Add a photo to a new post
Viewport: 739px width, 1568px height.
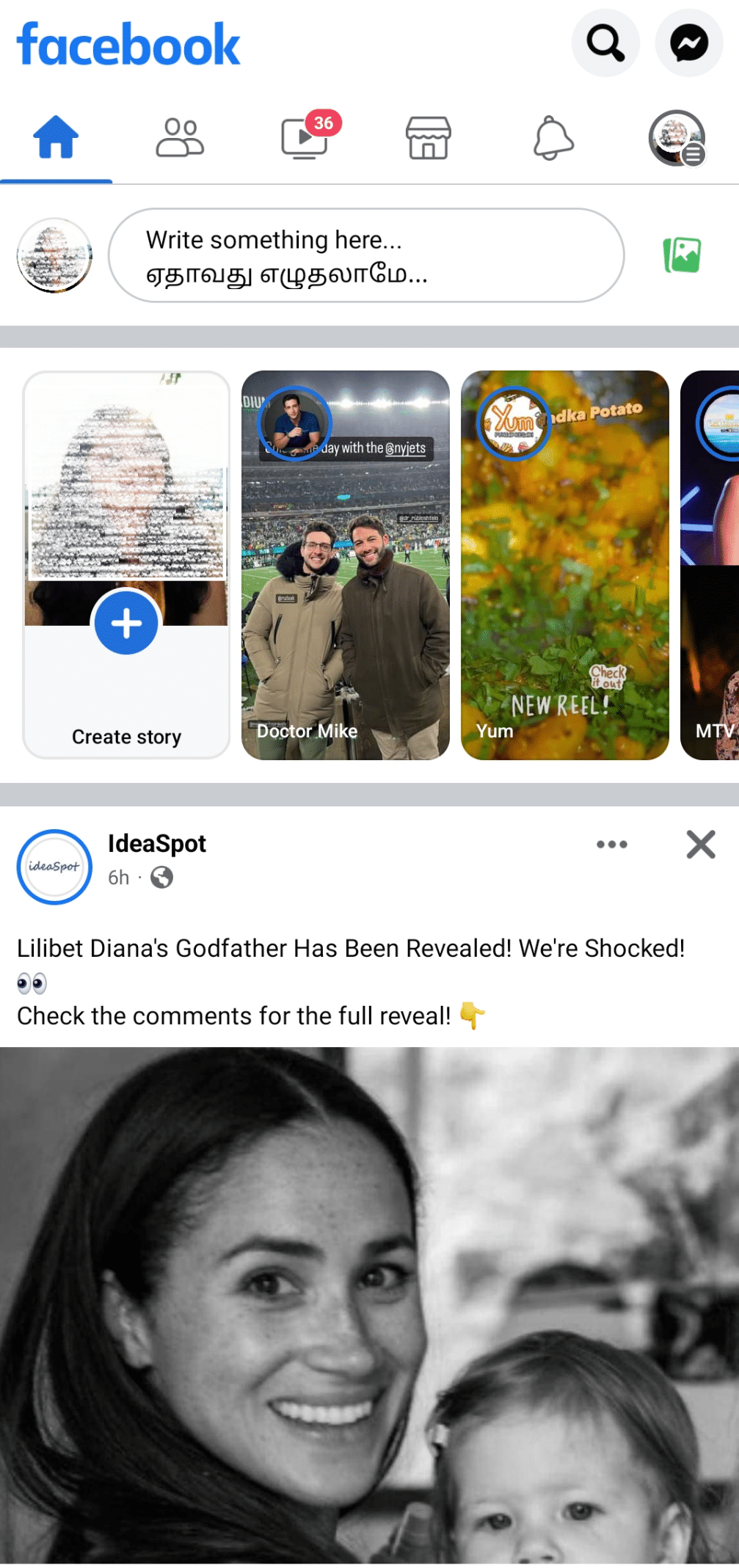(682, 255)
